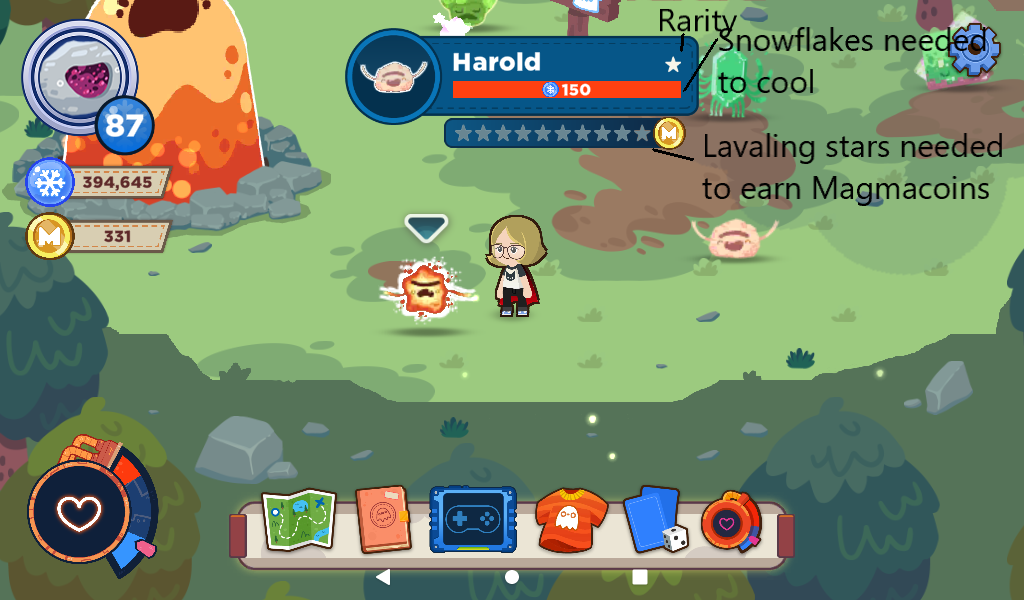Open the orange journal book

click(384, 520)
